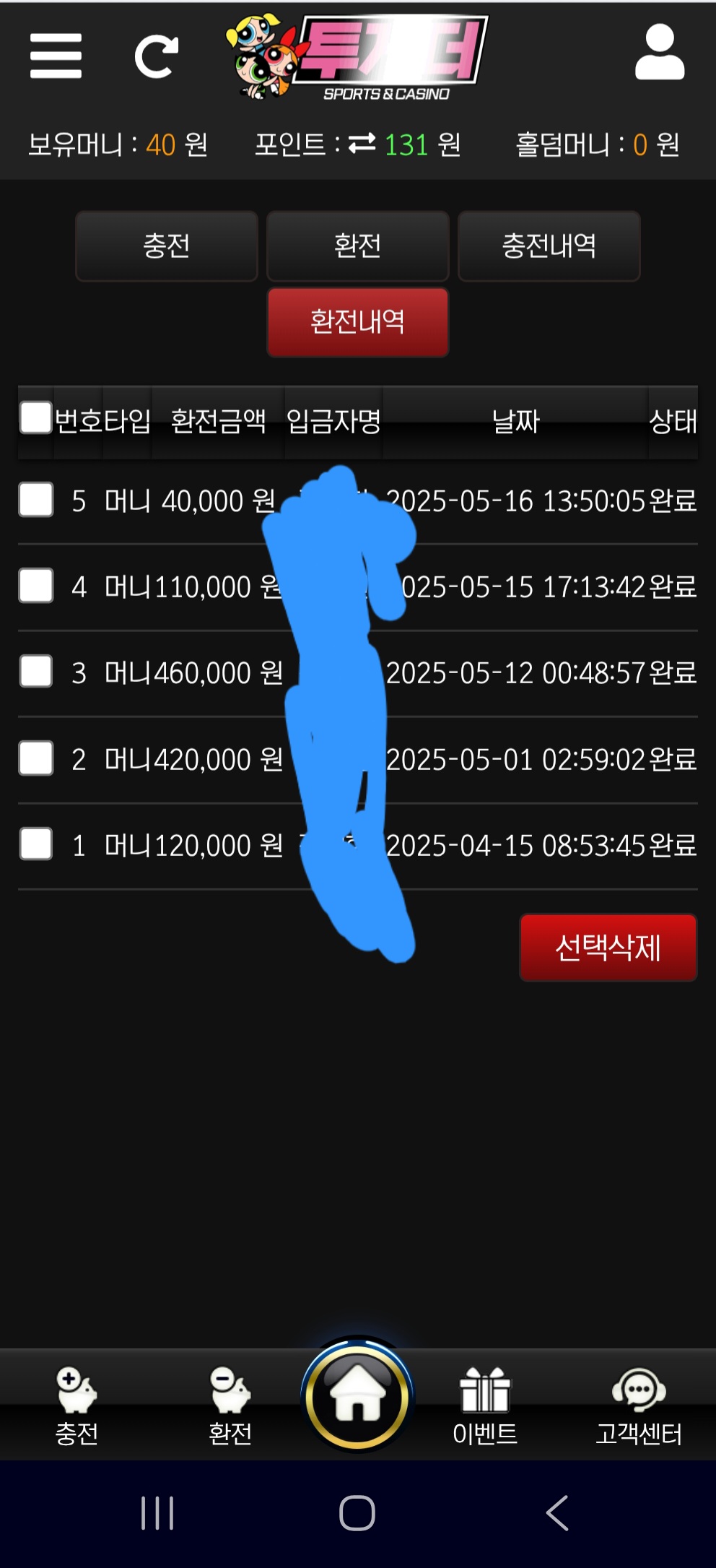This screenshot has height=1568, width=716.
Task: Go to the home button in bottom bar
Action: point(357,1395)
